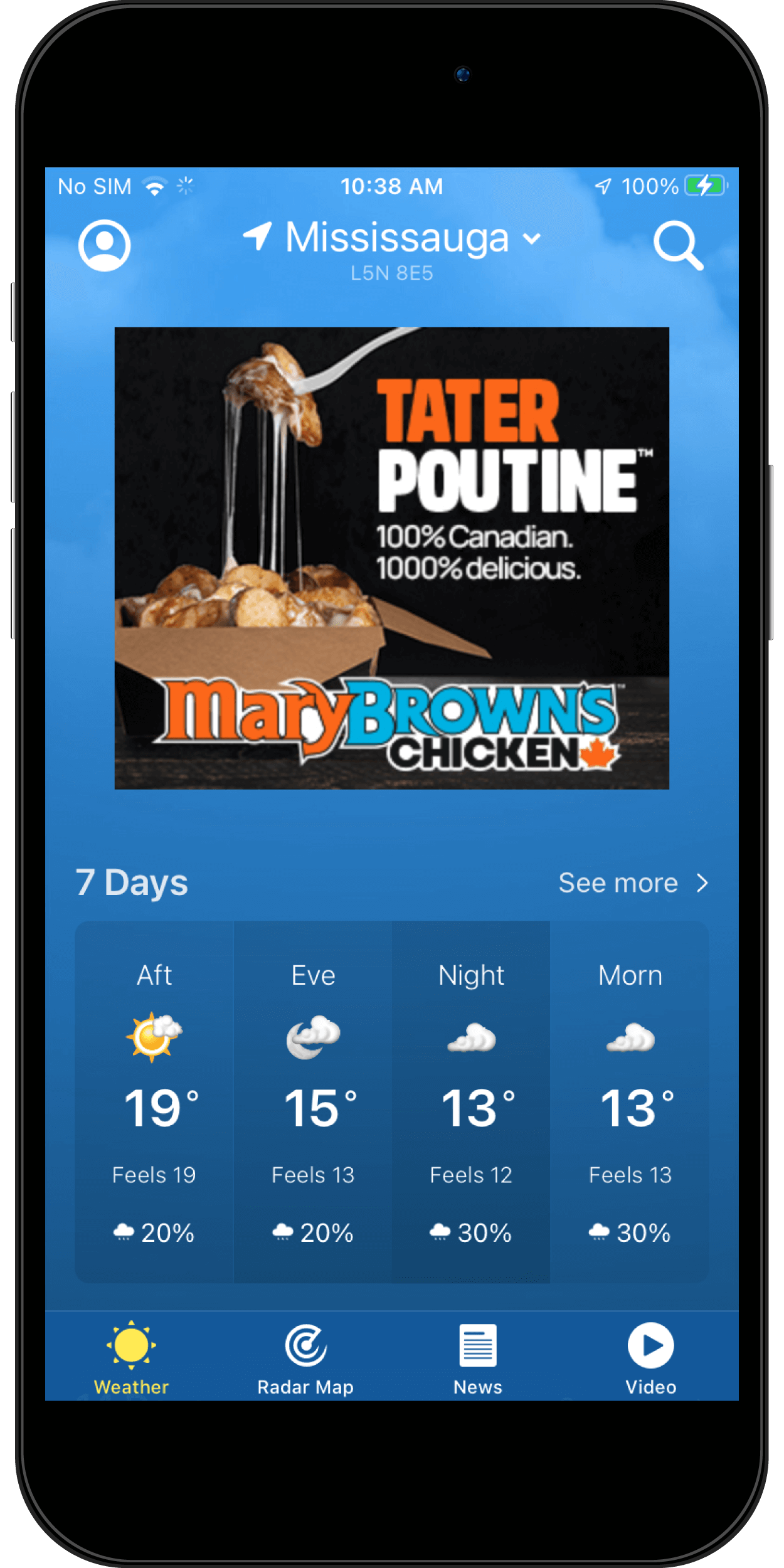This screenshot has width=784, height=1568.
Task: Open the Mary Brown's Tater Poutine ad
Action: click(x=391, y=558)
